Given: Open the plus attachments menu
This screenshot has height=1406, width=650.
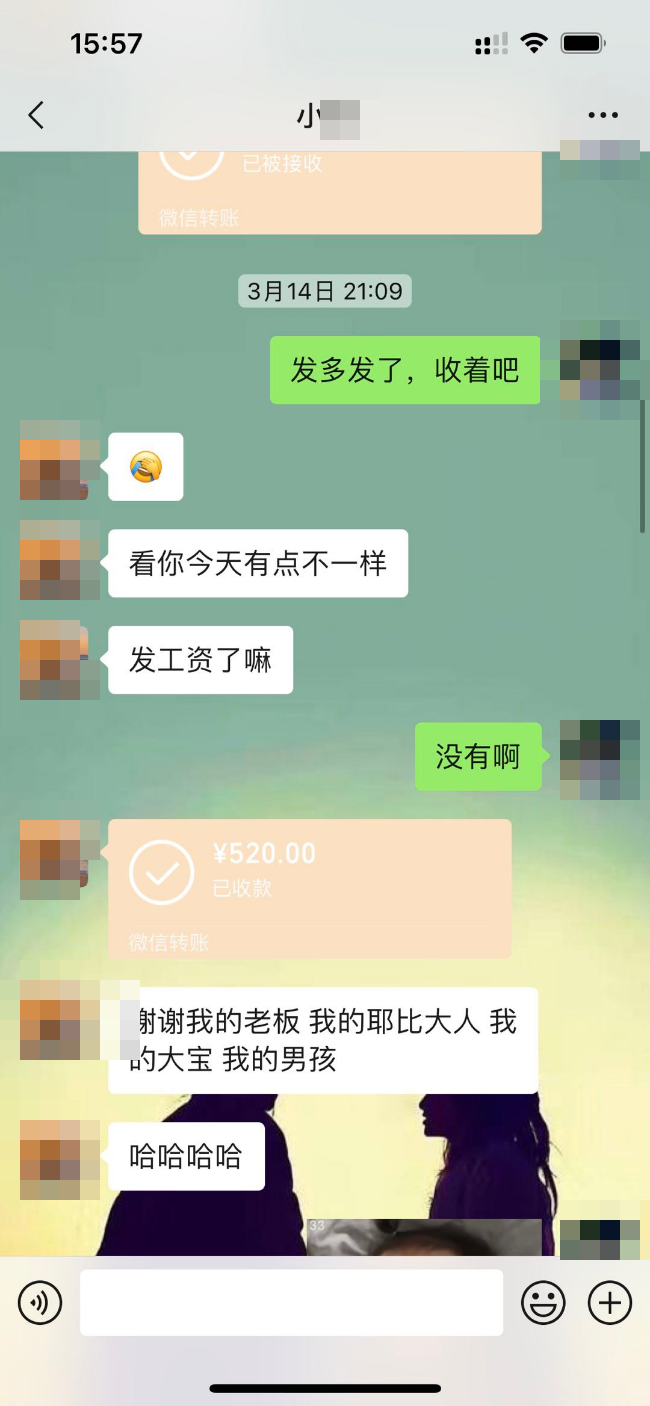Looking at the screenshot, I should [x=610, y=1303].
